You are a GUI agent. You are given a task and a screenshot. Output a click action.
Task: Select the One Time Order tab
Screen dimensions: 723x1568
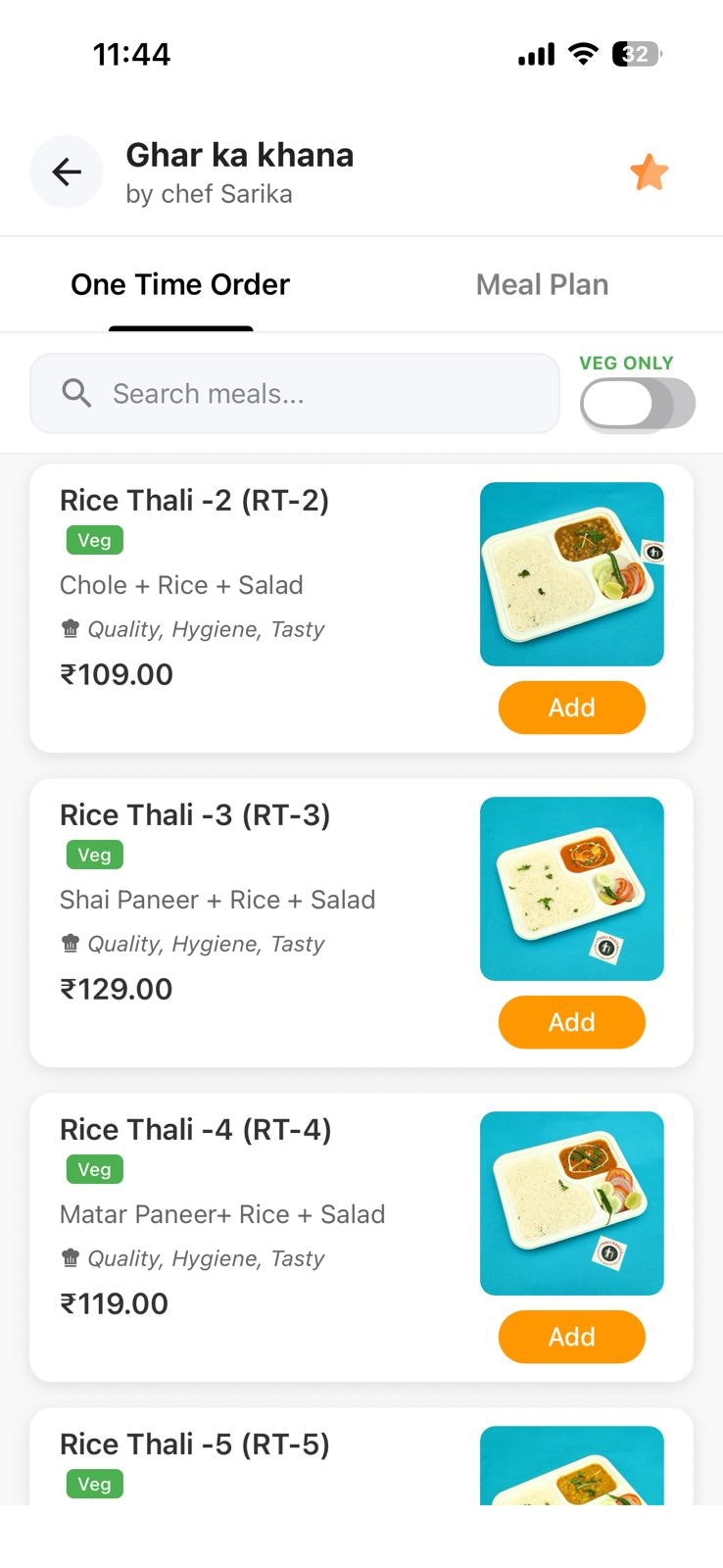[x=180, y=285]
